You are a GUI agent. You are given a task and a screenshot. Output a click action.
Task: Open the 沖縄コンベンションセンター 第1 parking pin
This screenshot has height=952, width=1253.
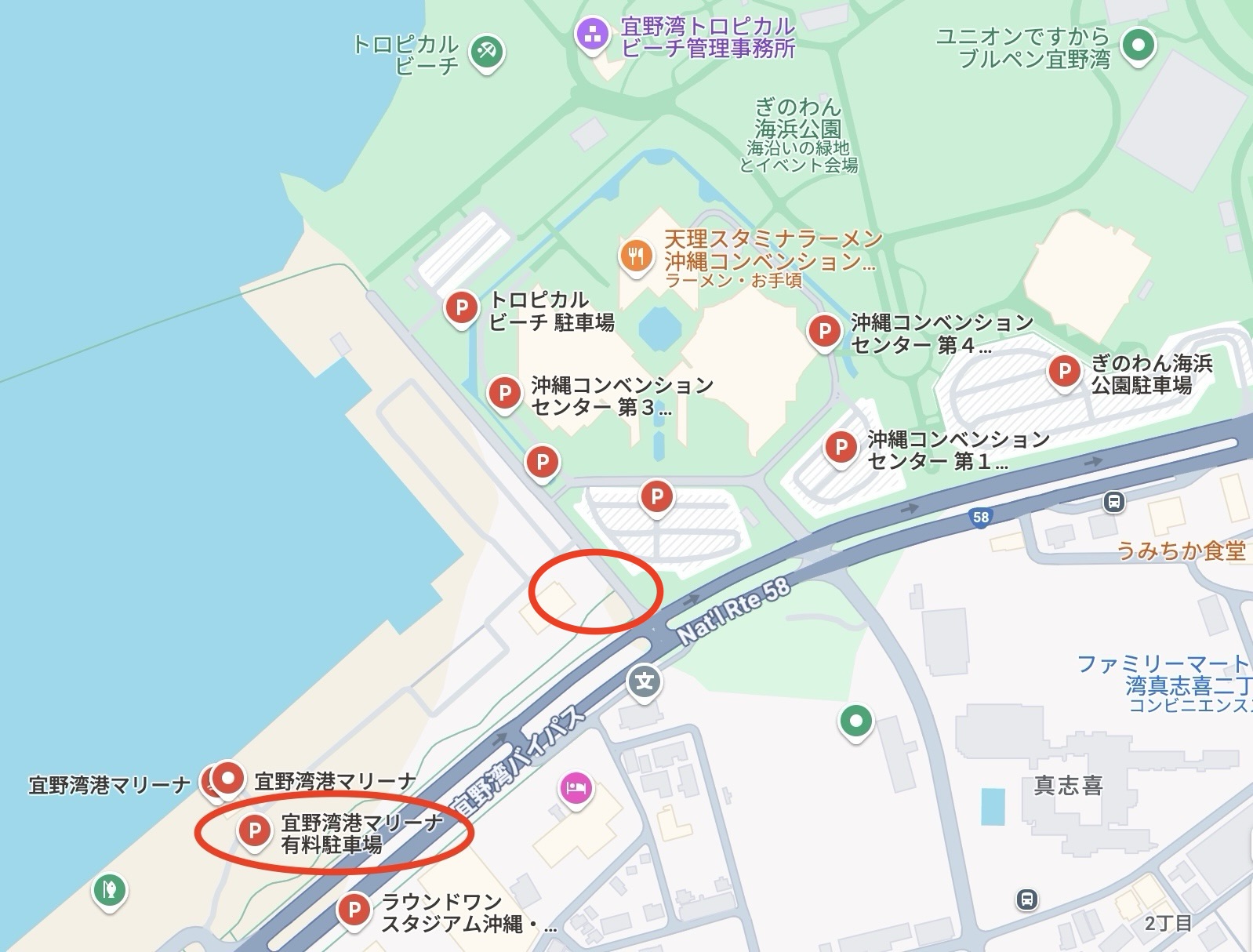click(841, 447)
